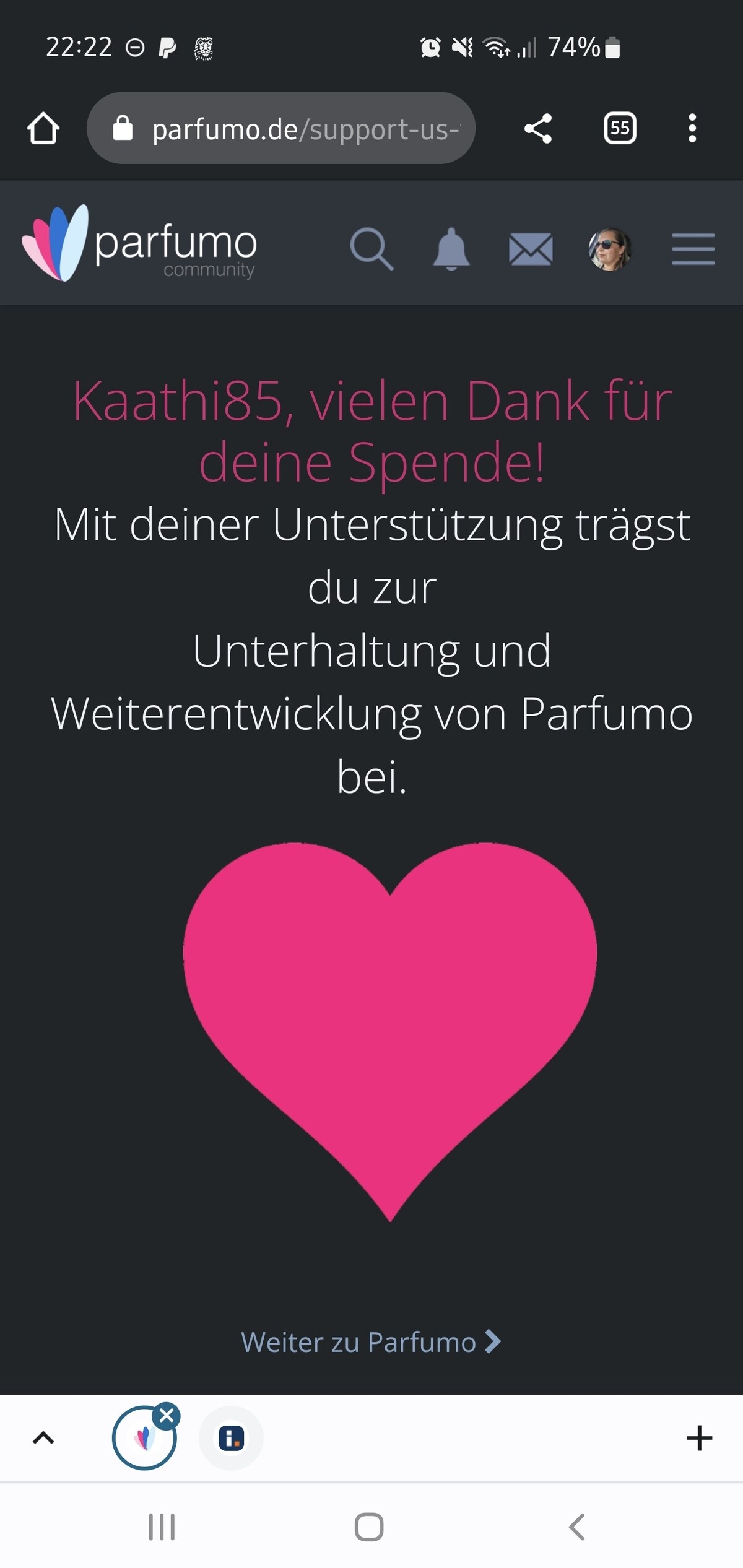Share this page
This screenshot has height=1568, width=743.
coord(537,129)
